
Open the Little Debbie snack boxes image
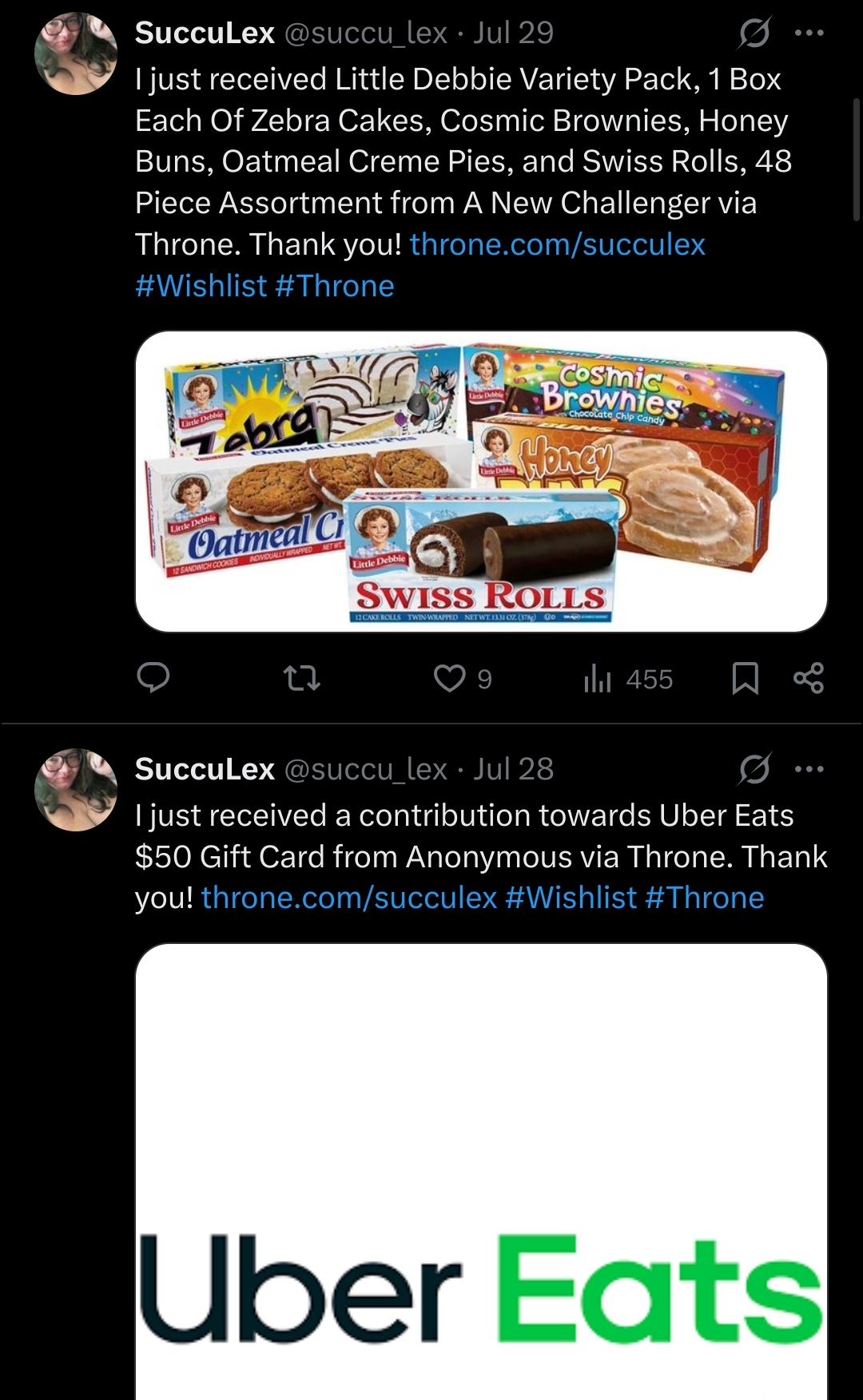coord(481,481)
